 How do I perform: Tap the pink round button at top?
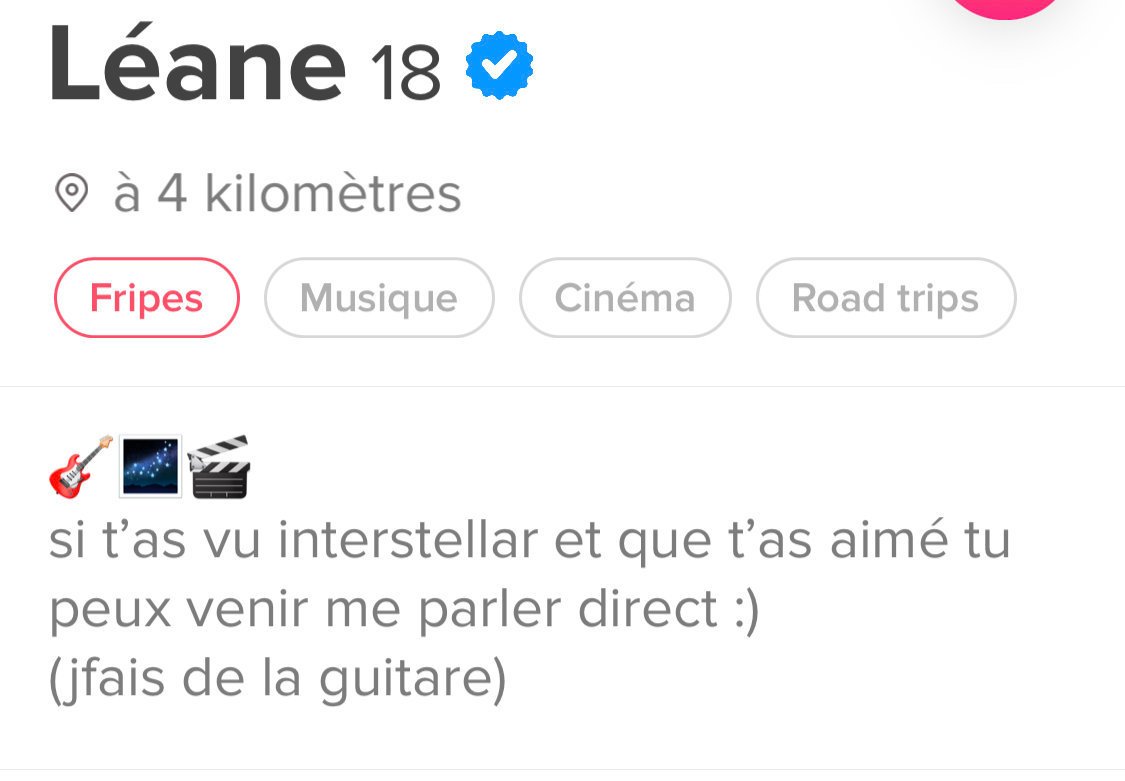[x=1005, y=6]
